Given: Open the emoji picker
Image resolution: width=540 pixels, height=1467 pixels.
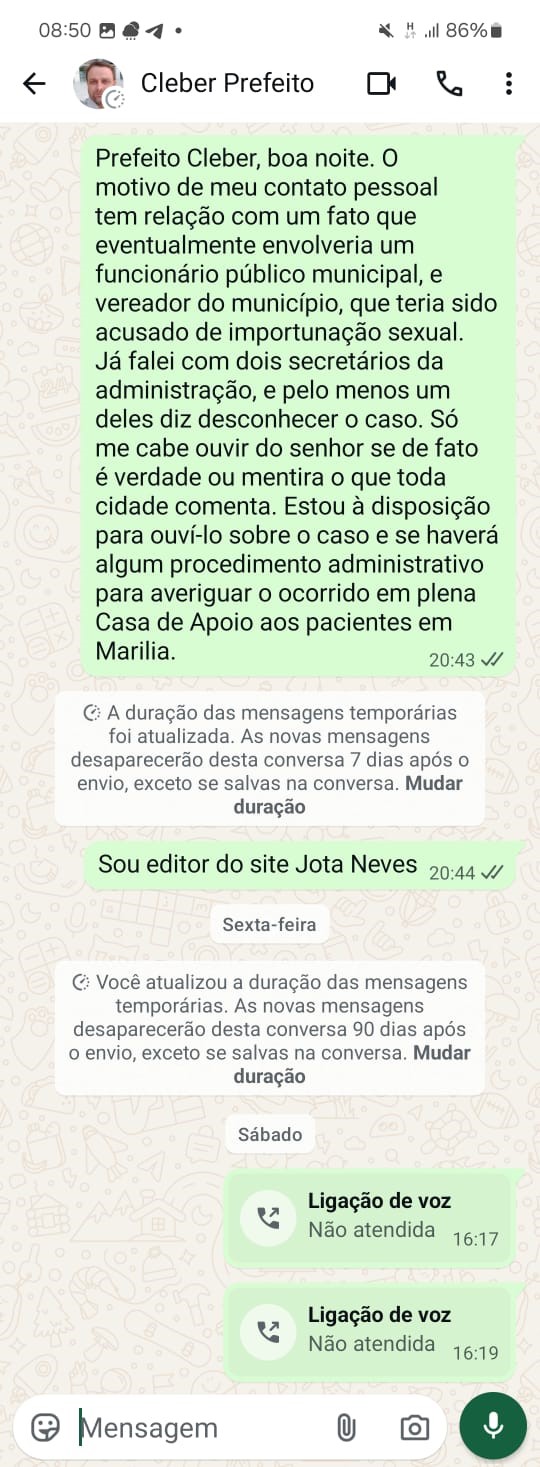Looking at the screenshot, I should [x=46, y=1427].
